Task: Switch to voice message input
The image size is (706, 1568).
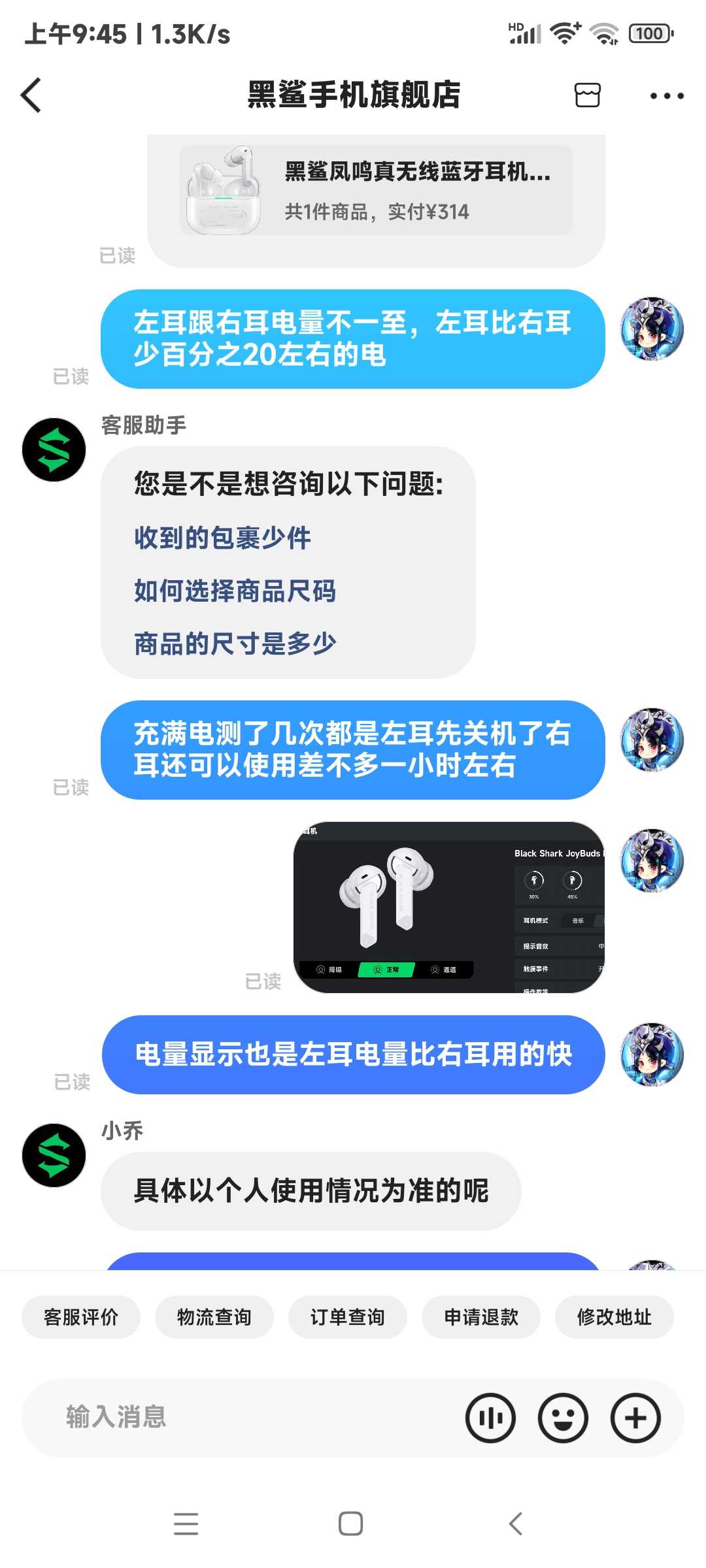Action: [x=490, y=1418]
